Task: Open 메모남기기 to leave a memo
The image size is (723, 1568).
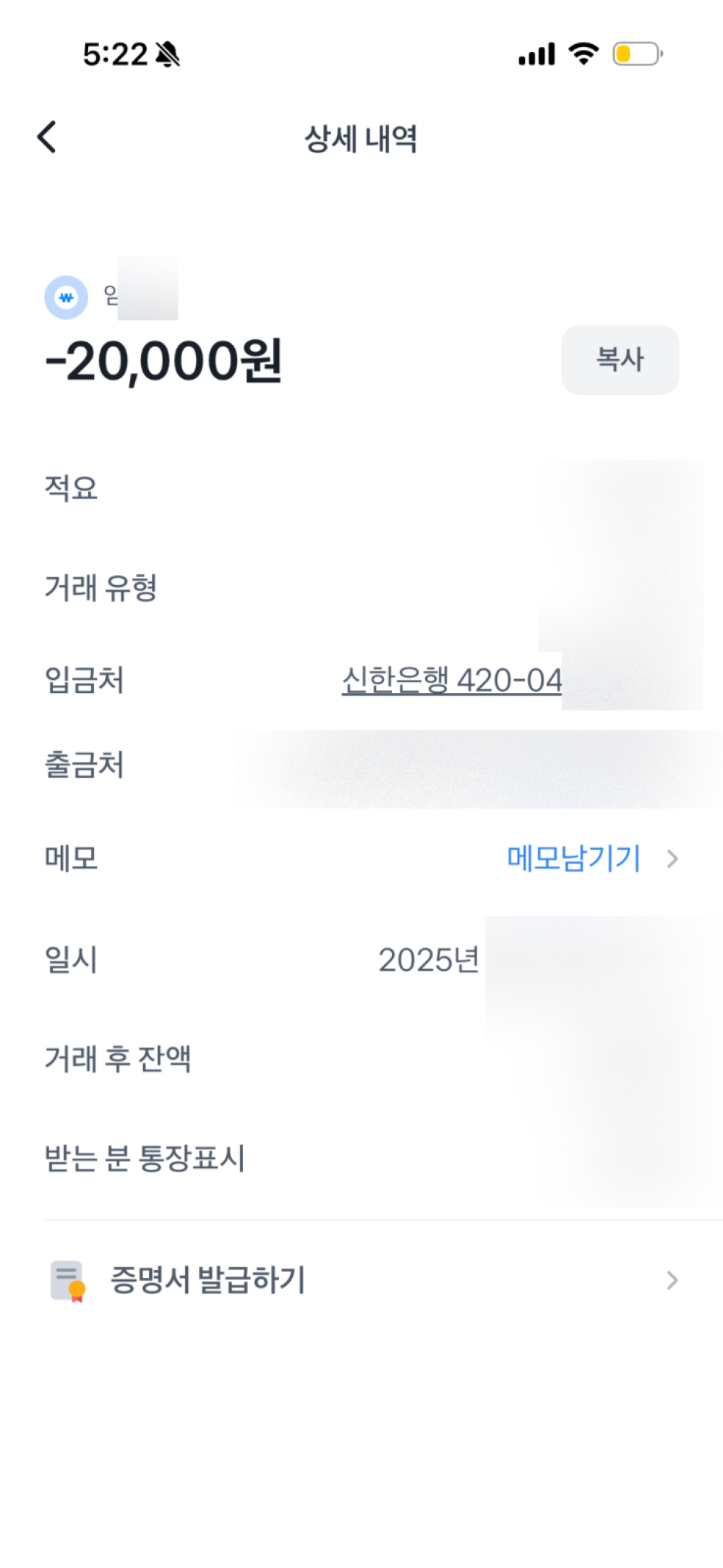Action: tap(574, 858)
